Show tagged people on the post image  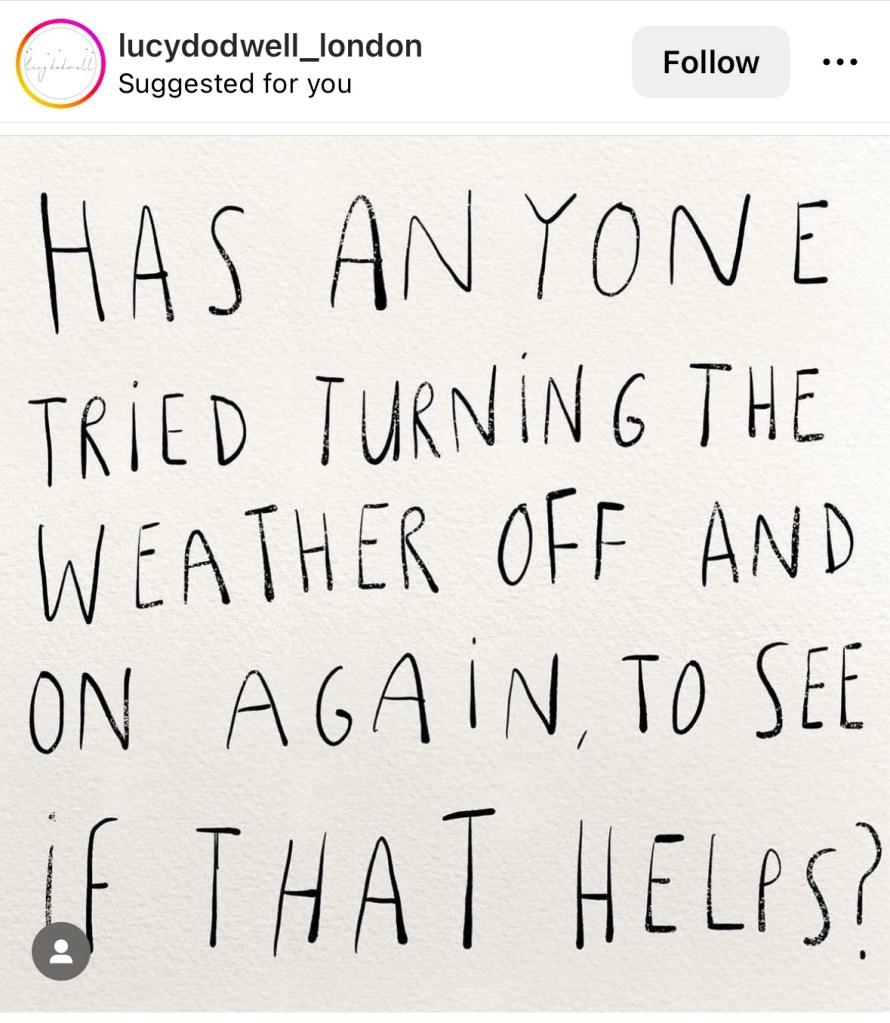click(x=61, y=950)
